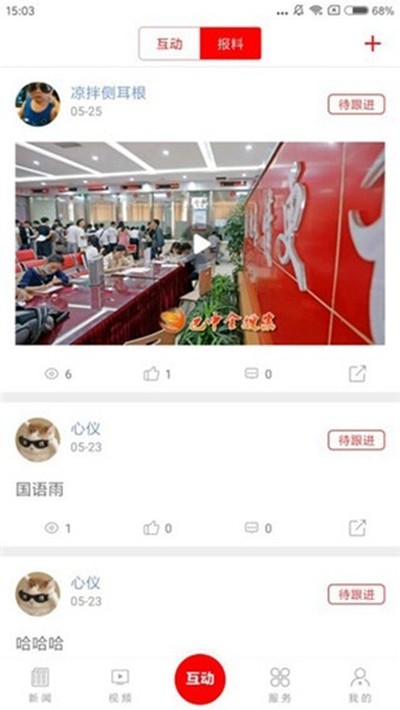The height and width of the screenshot is (710, 400).
Task: Open the 服务 tab
Action: tap(280, 684)
